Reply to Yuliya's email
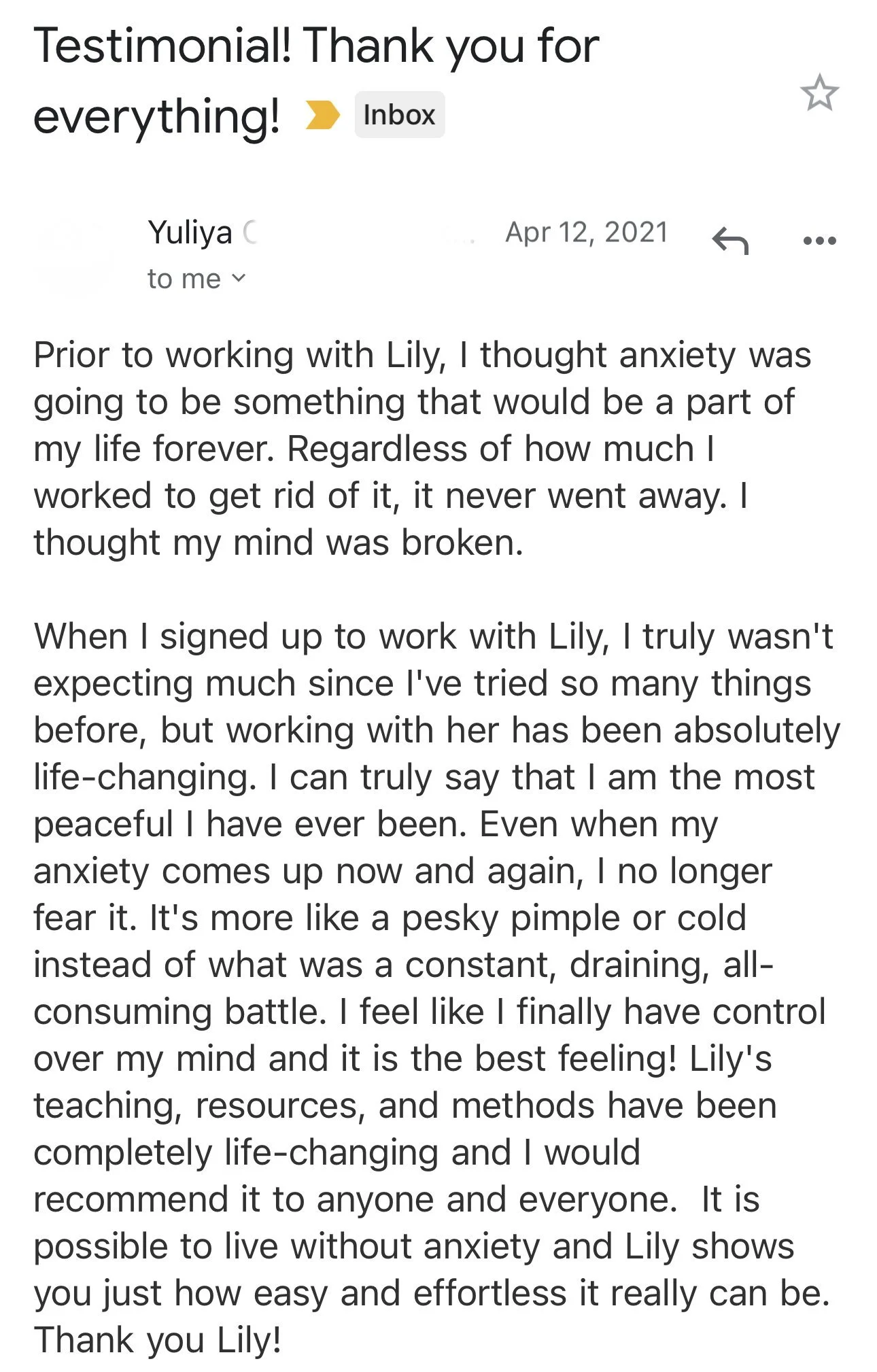Viewport: 877px width, 1372px height. tap(730, 241)
